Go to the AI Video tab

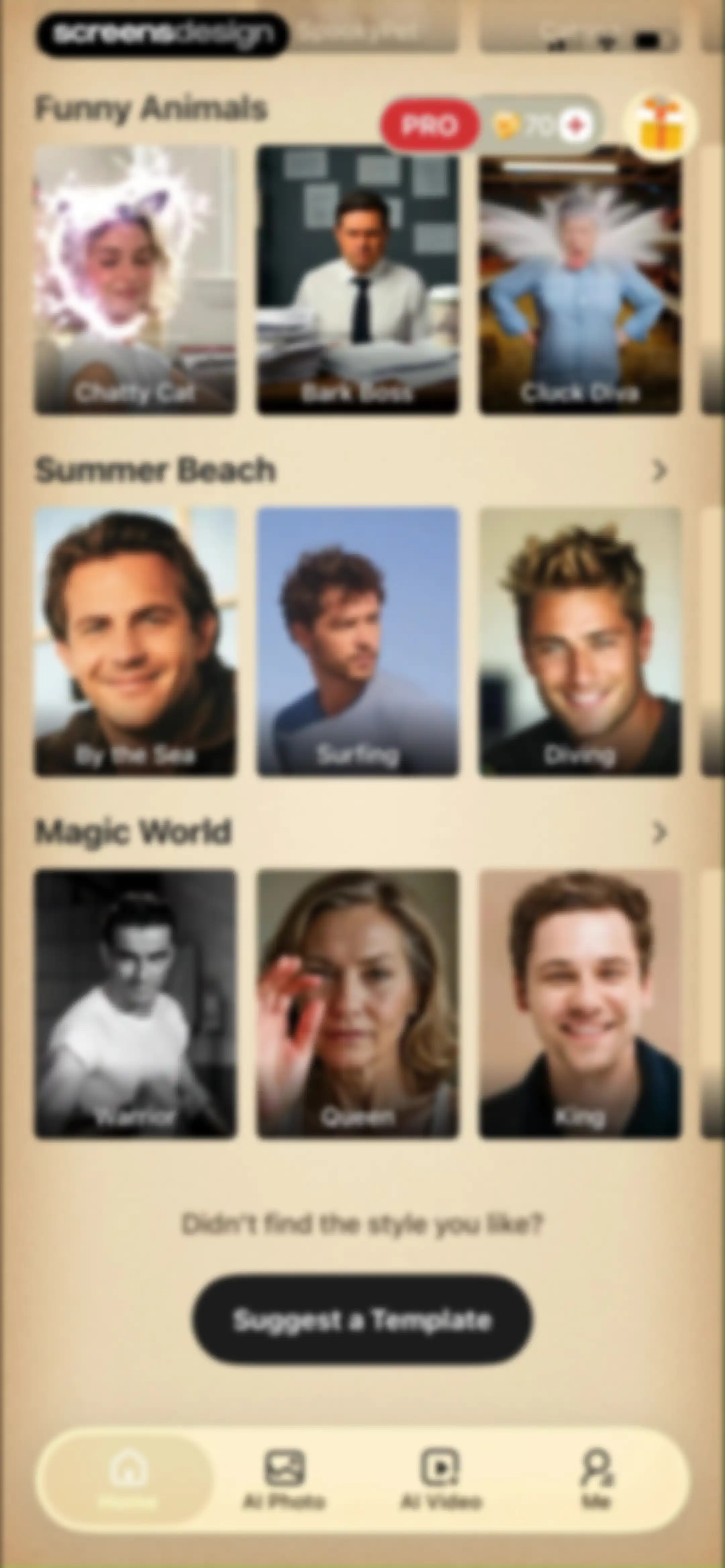tap(441, 1479)
